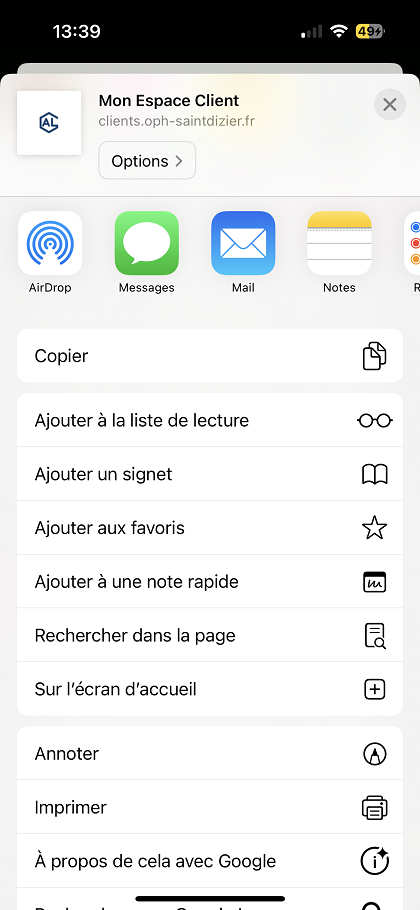Open Rechercher dans la page
The image size is (420, 910).
(210, 635)
